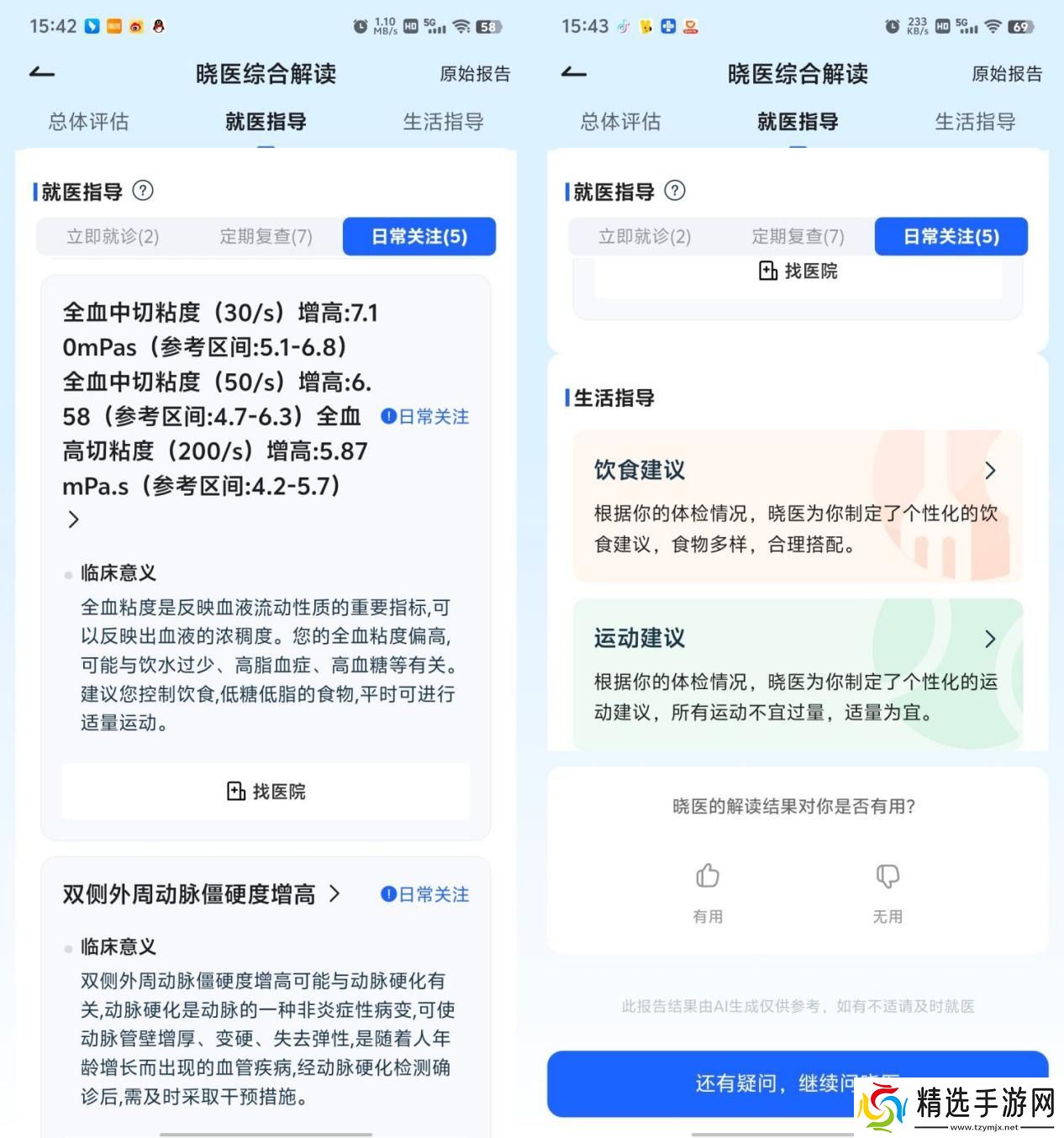
Task: Tap 找医院 under 全血粘度 临床意义
Action: click(x=266, y=791)
